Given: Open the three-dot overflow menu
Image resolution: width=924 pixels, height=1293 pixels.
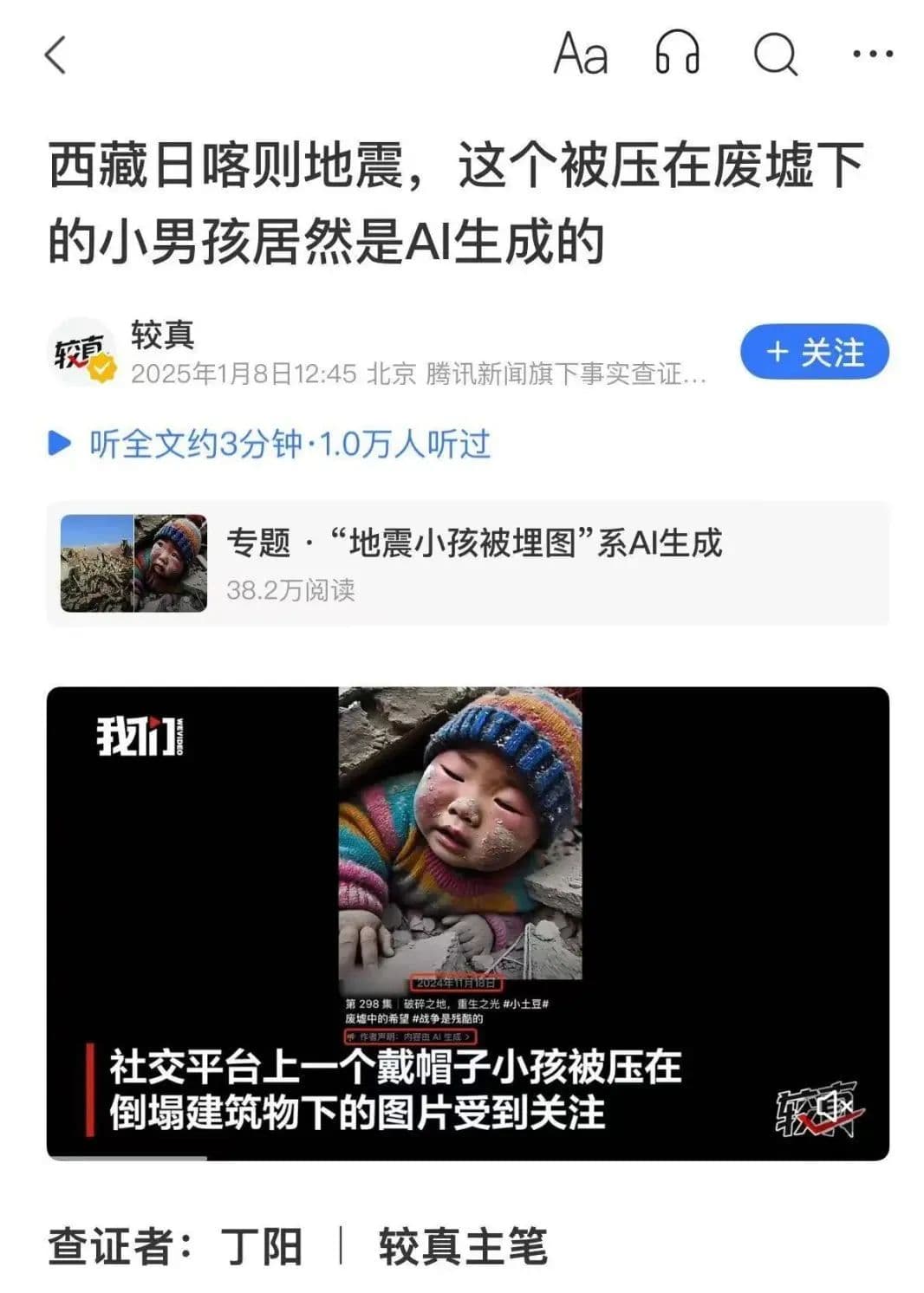Looking at the screenshot, I should tap(872, 55).
